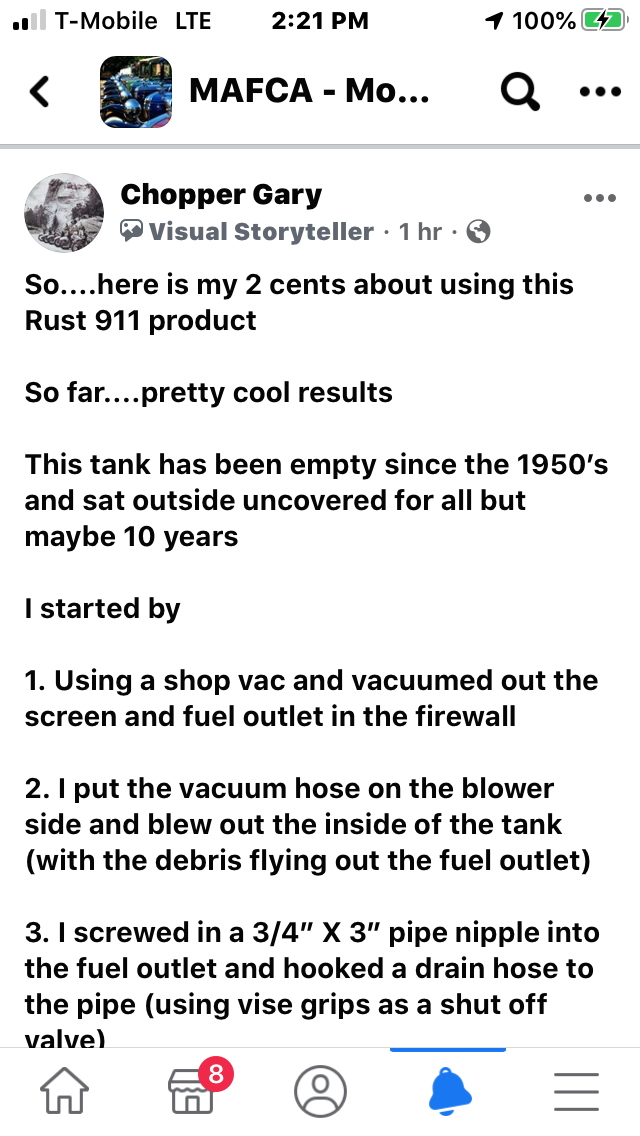Screen dimensions: 640x1136
Task: Switch to the Profile tab
Action: click(320, 1090)
